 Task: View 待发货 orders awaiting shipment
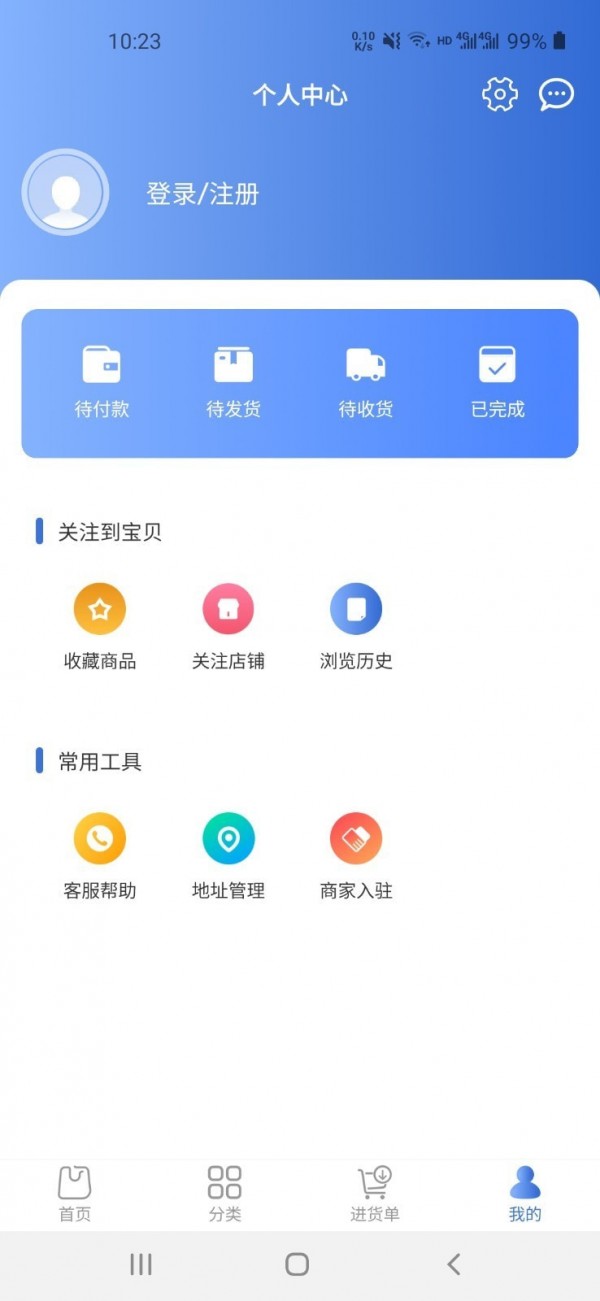pos(233,381)
